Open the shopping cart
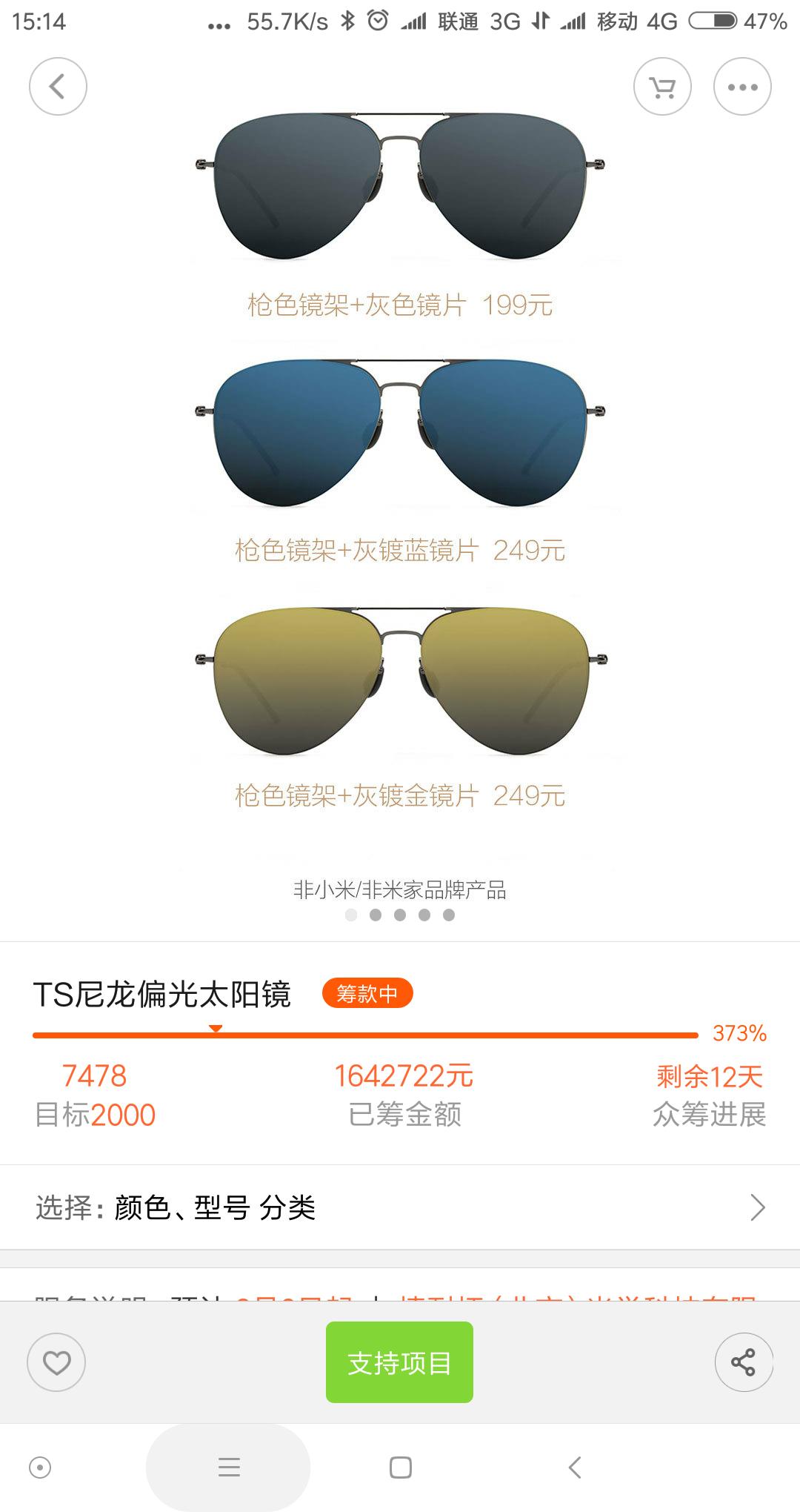 pyautogui.click(x=662, y=87)
